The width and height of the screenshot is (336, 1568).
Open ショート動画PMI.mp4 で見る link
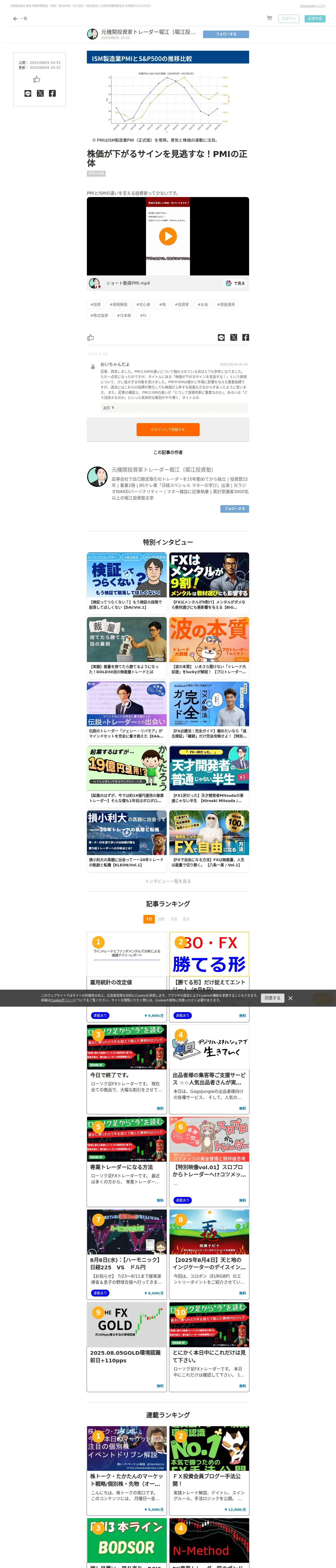(x=235, y=283)
